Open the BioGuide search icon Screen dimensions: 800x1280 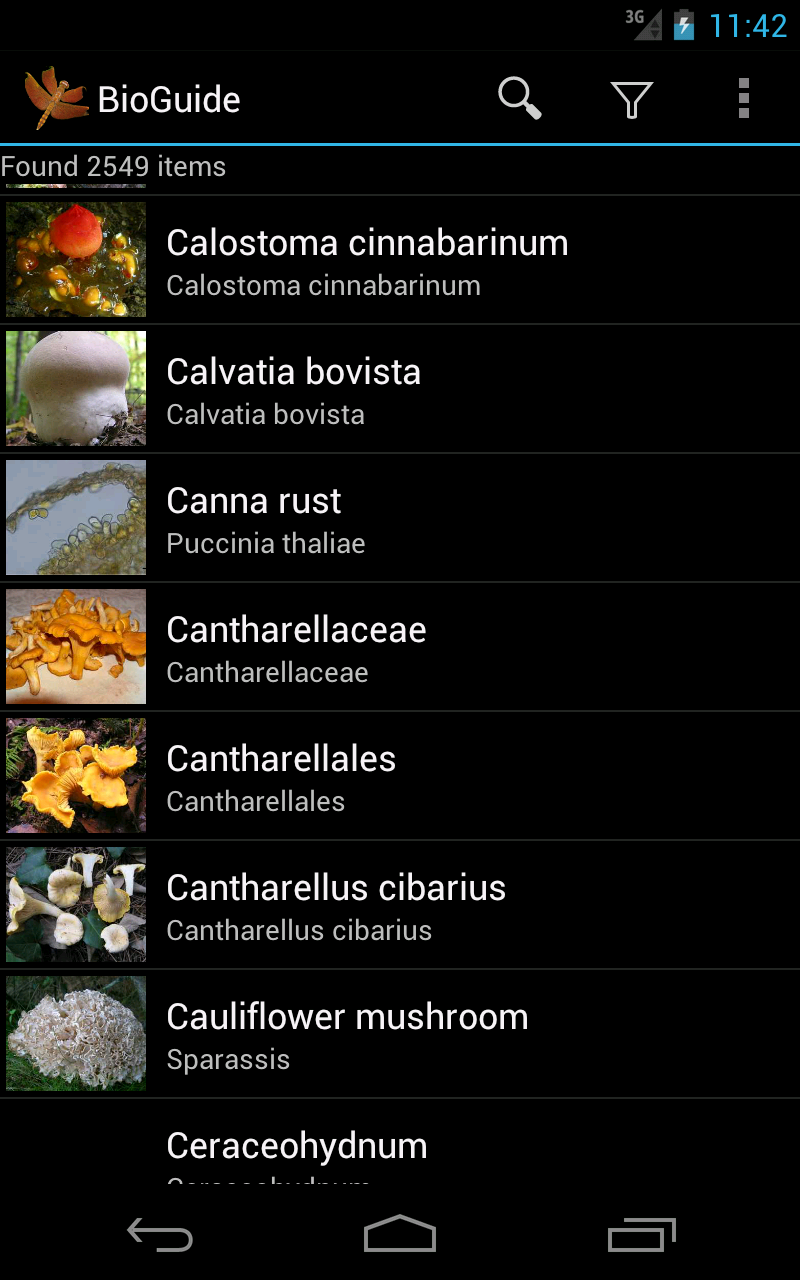tap(519, 98)
